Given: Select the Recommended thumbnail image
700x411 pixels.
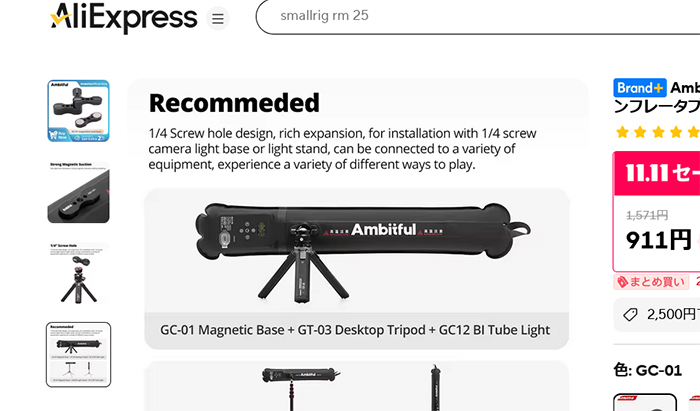Looking at the screenshot, I should (x=78, y=354).
